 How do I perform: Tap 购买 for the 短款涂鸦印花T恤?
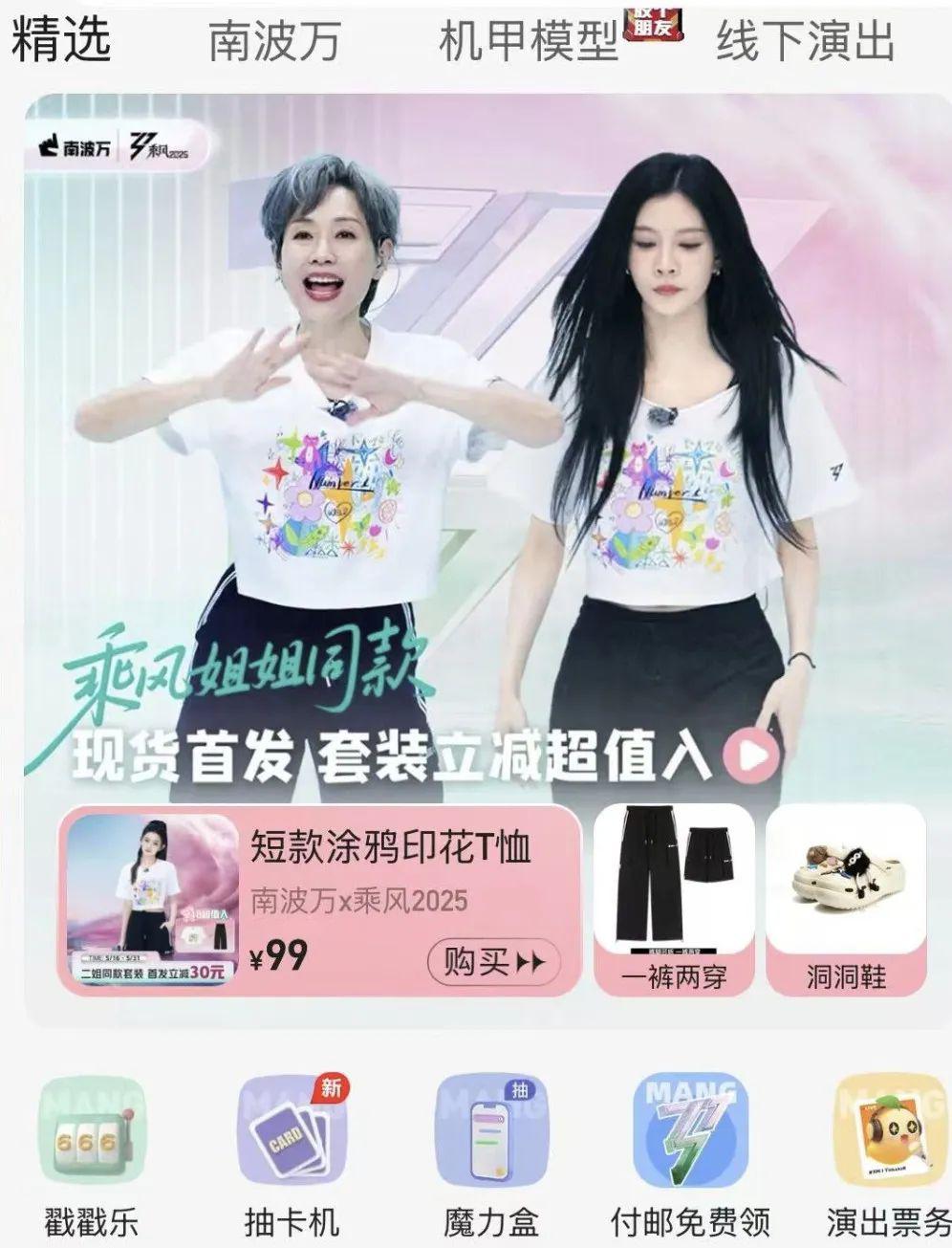point(492,961)
